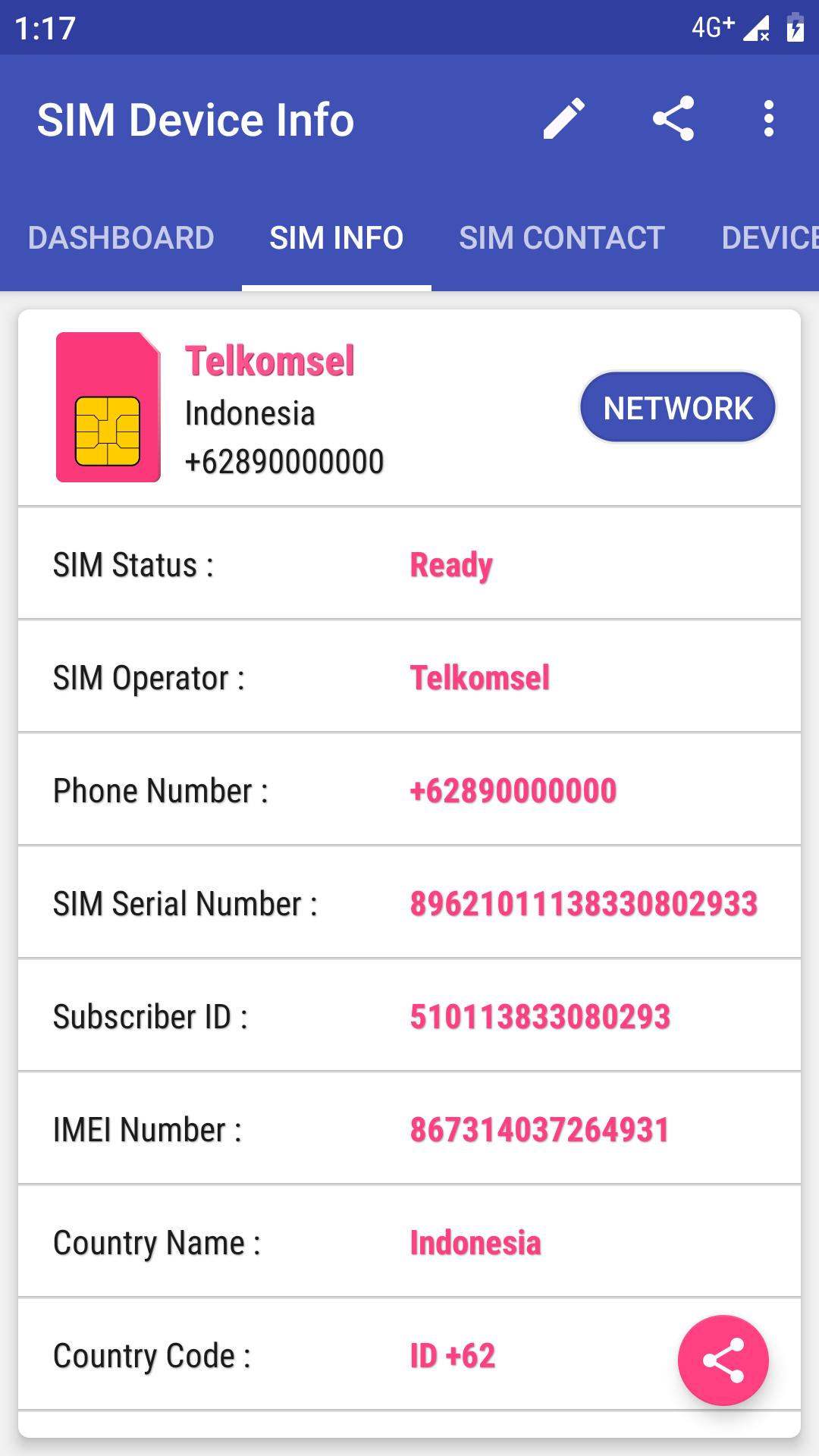Open the three-dot overflow menu

pos(769,119)
